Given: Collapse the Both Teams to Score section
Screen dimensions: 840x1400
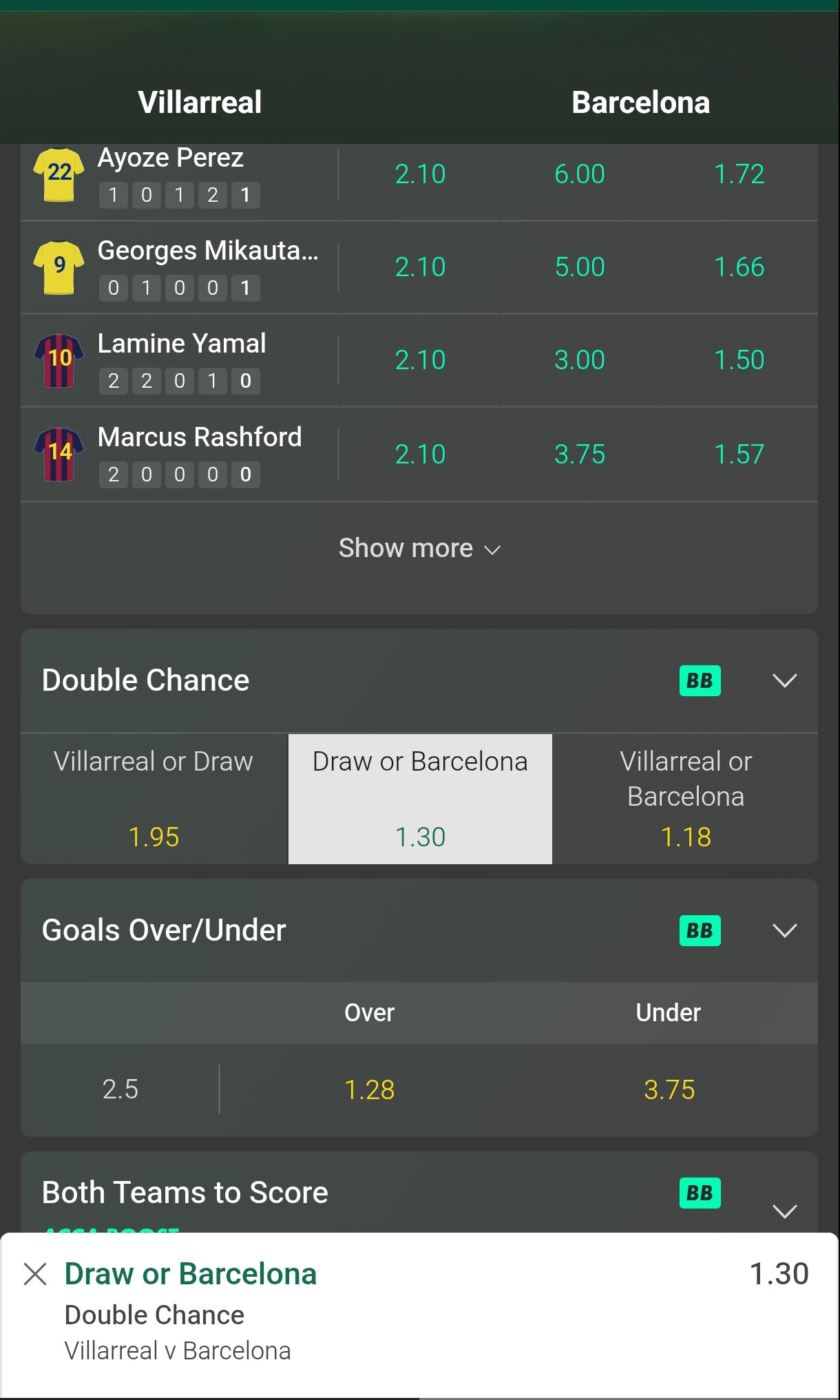Looking at the screenshot, I should [784, 1211].
